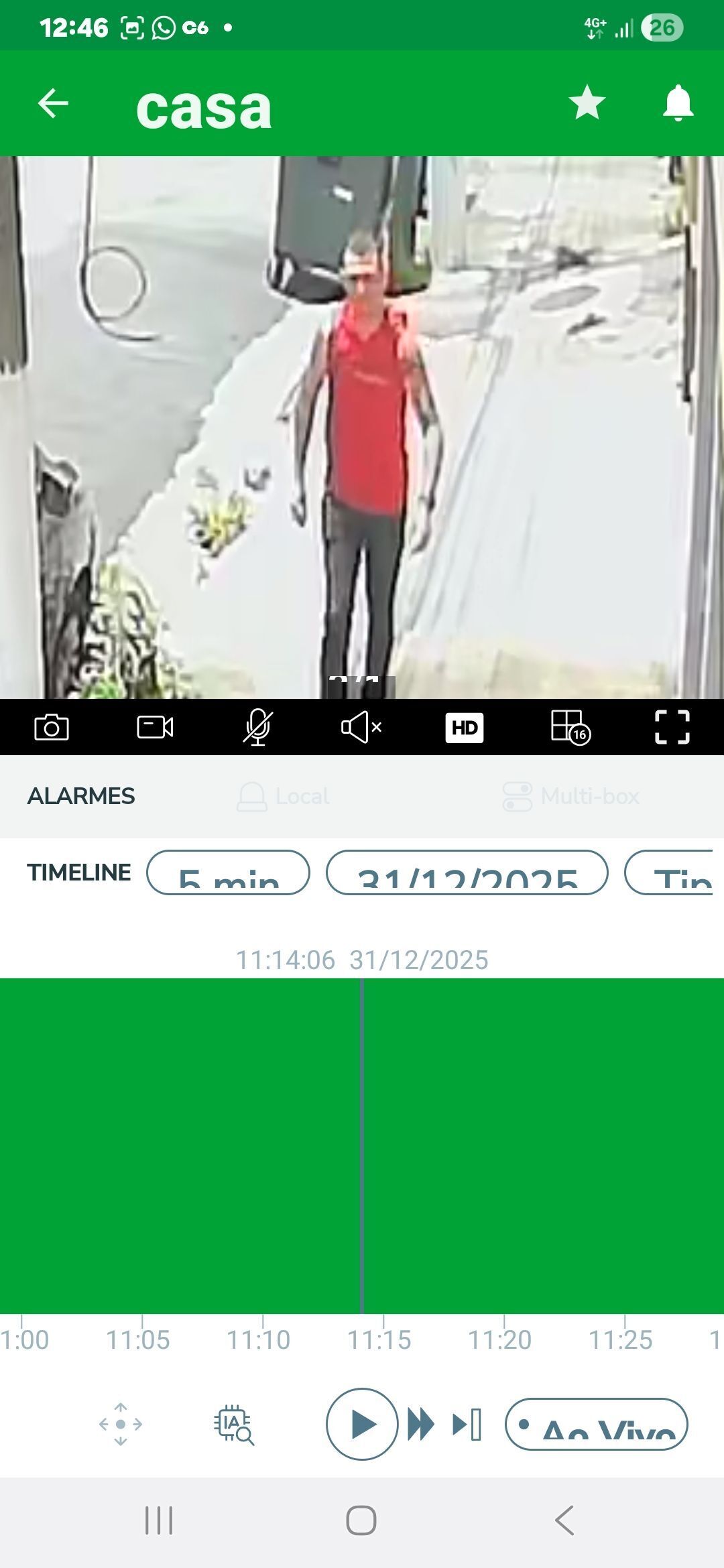Unmute the camera audio speaker
Viewport: 724px width, 1568px height.
coord(361,727)
